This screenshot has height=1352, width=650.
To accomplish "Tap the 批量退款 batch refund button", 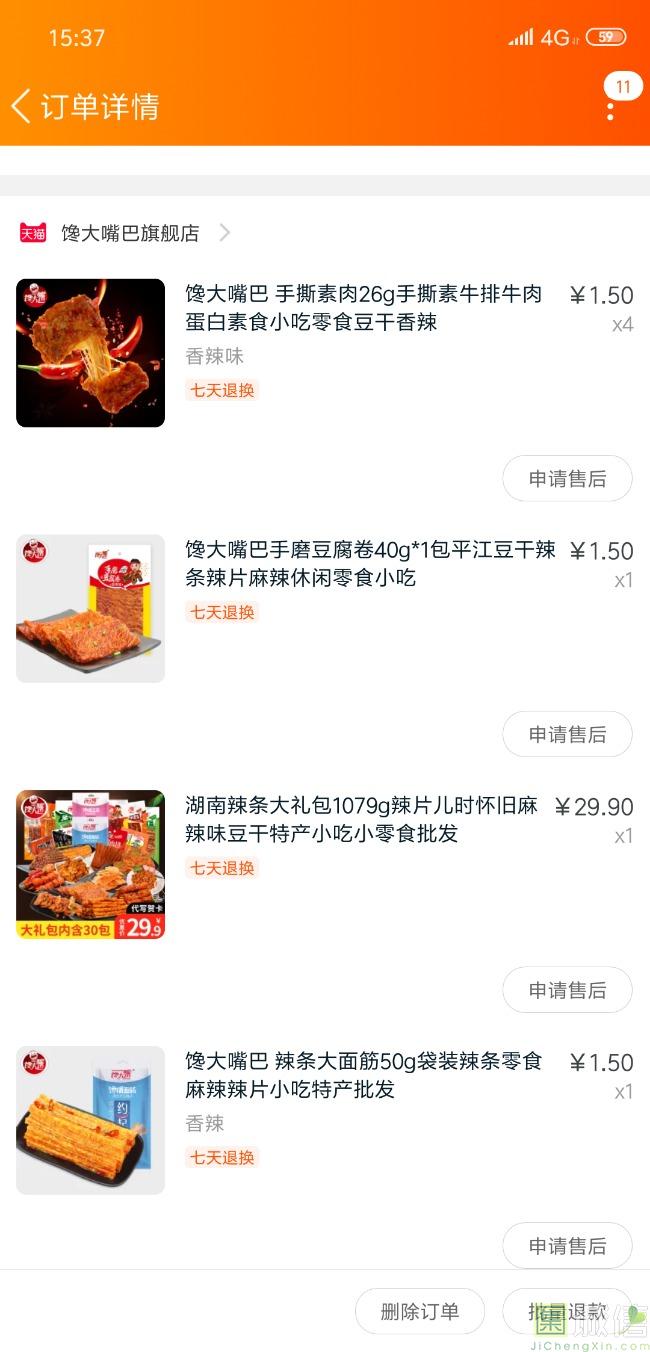I will 567,1311.
